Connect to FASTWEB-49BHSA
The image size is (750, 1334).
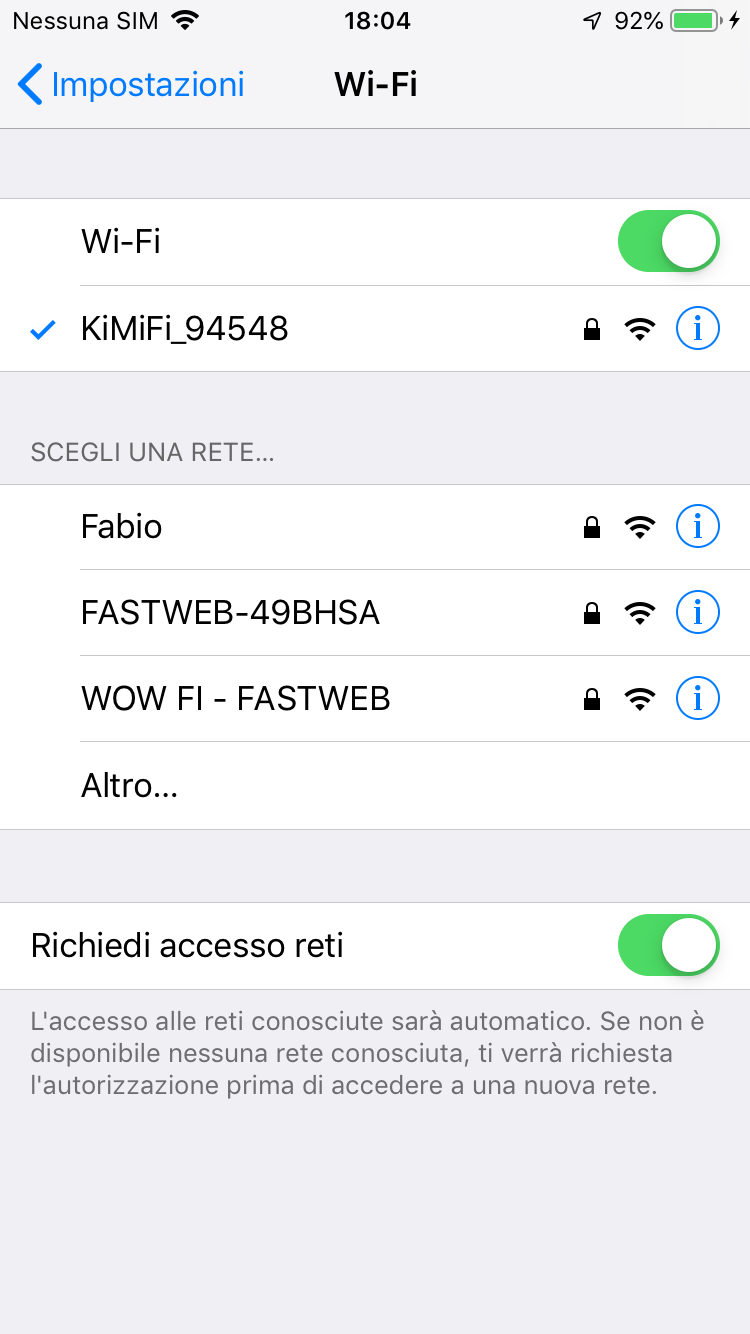click(x=375, y=613)
